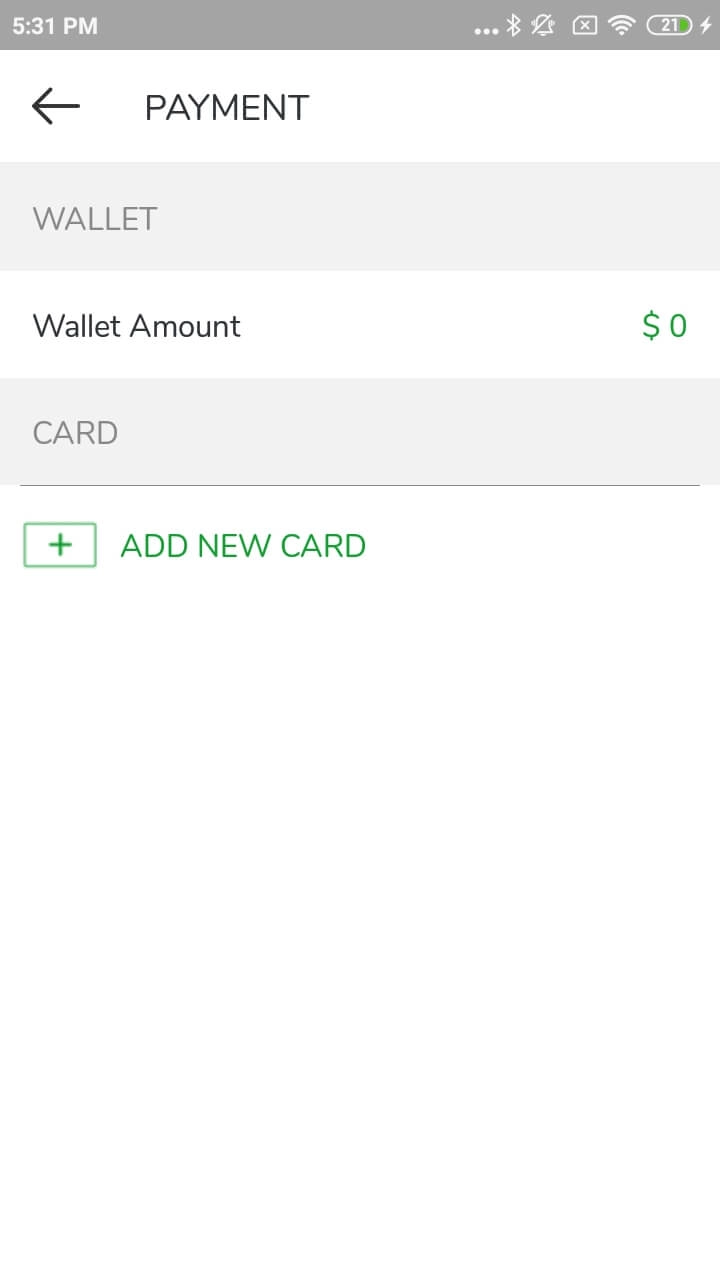
Task: Tap the Bluetooth icon in status bar
Action: tap(515, 27)
